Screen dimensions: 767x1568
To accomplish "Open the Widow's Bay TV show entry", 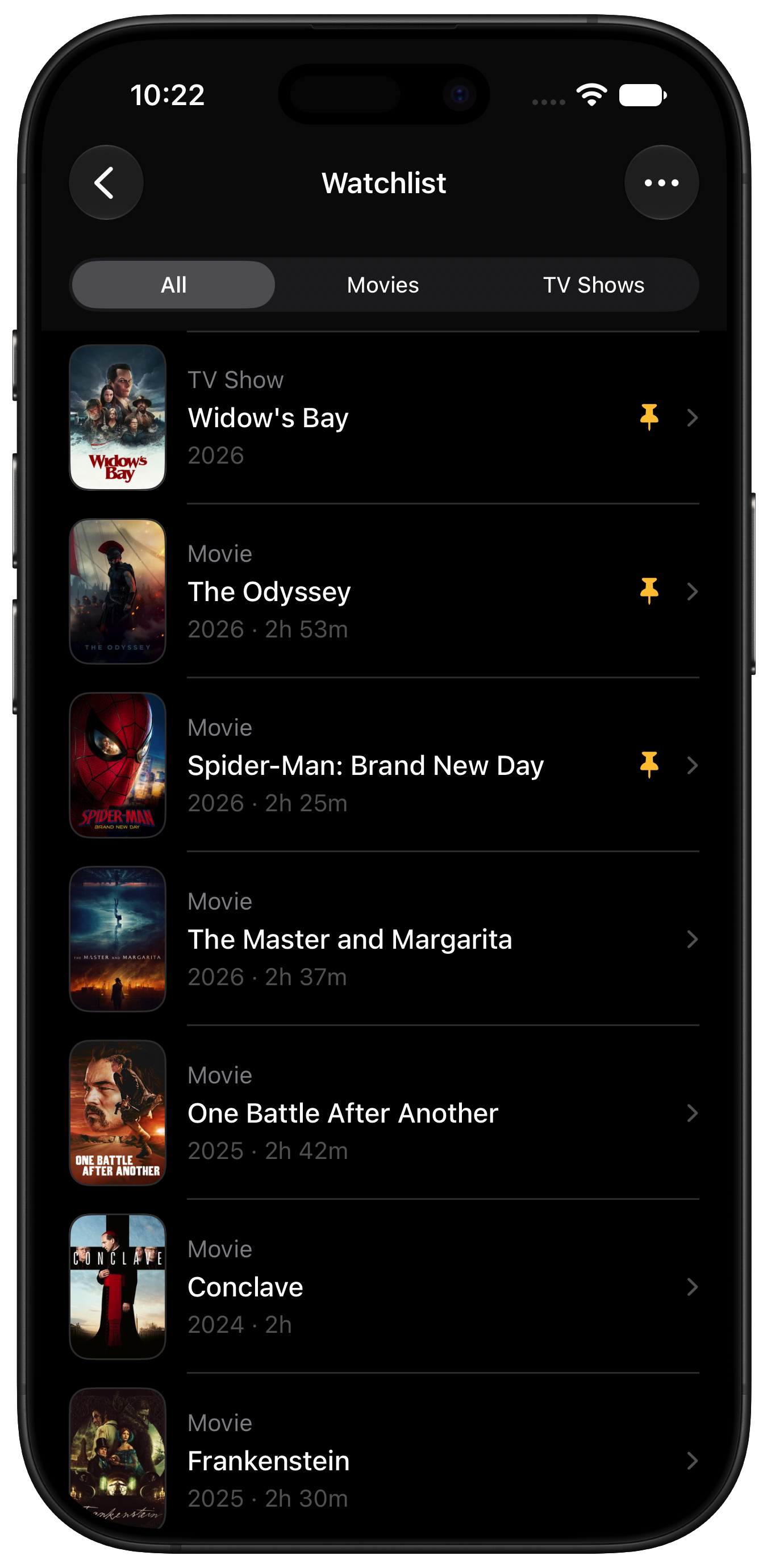I will pyautogui.click(x=383, y=418).
